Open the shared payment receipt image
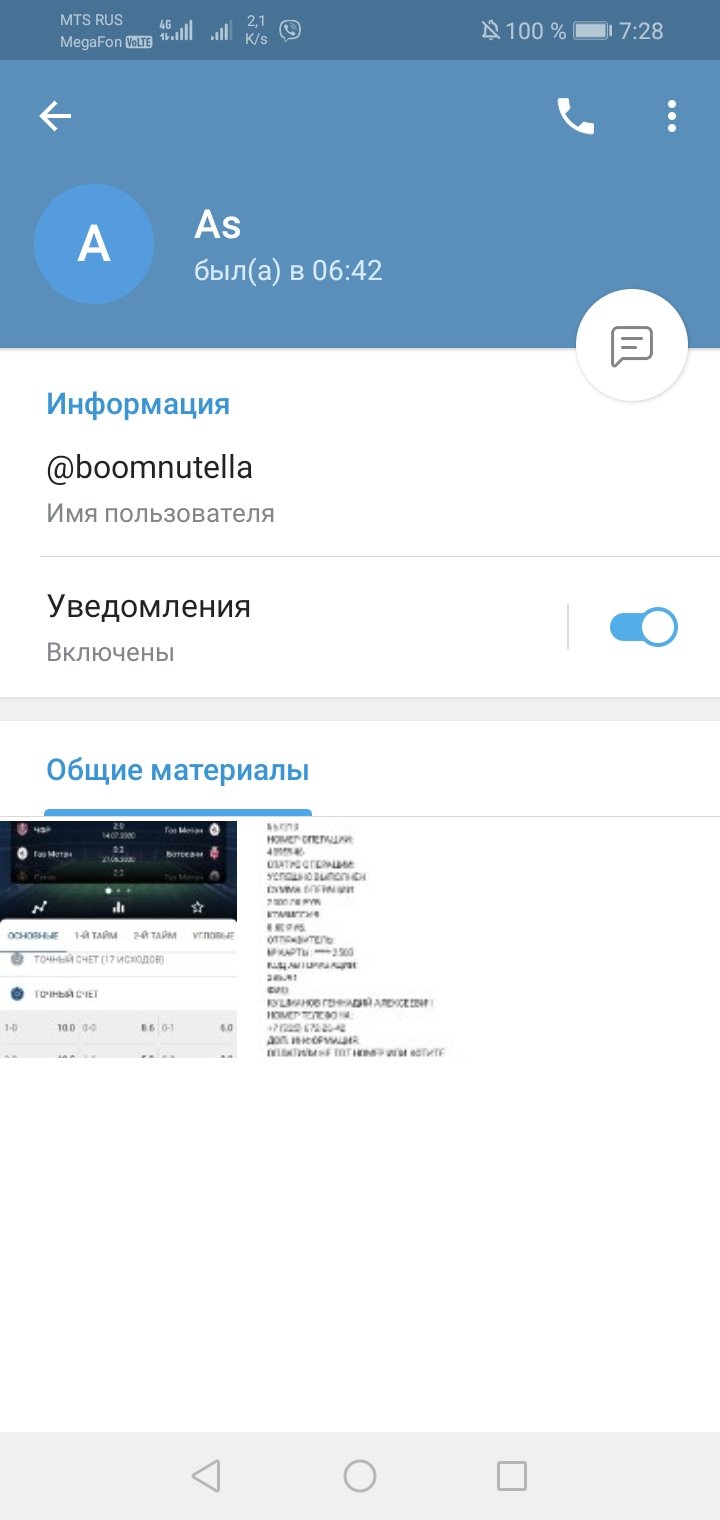 [x=357, y=939]
